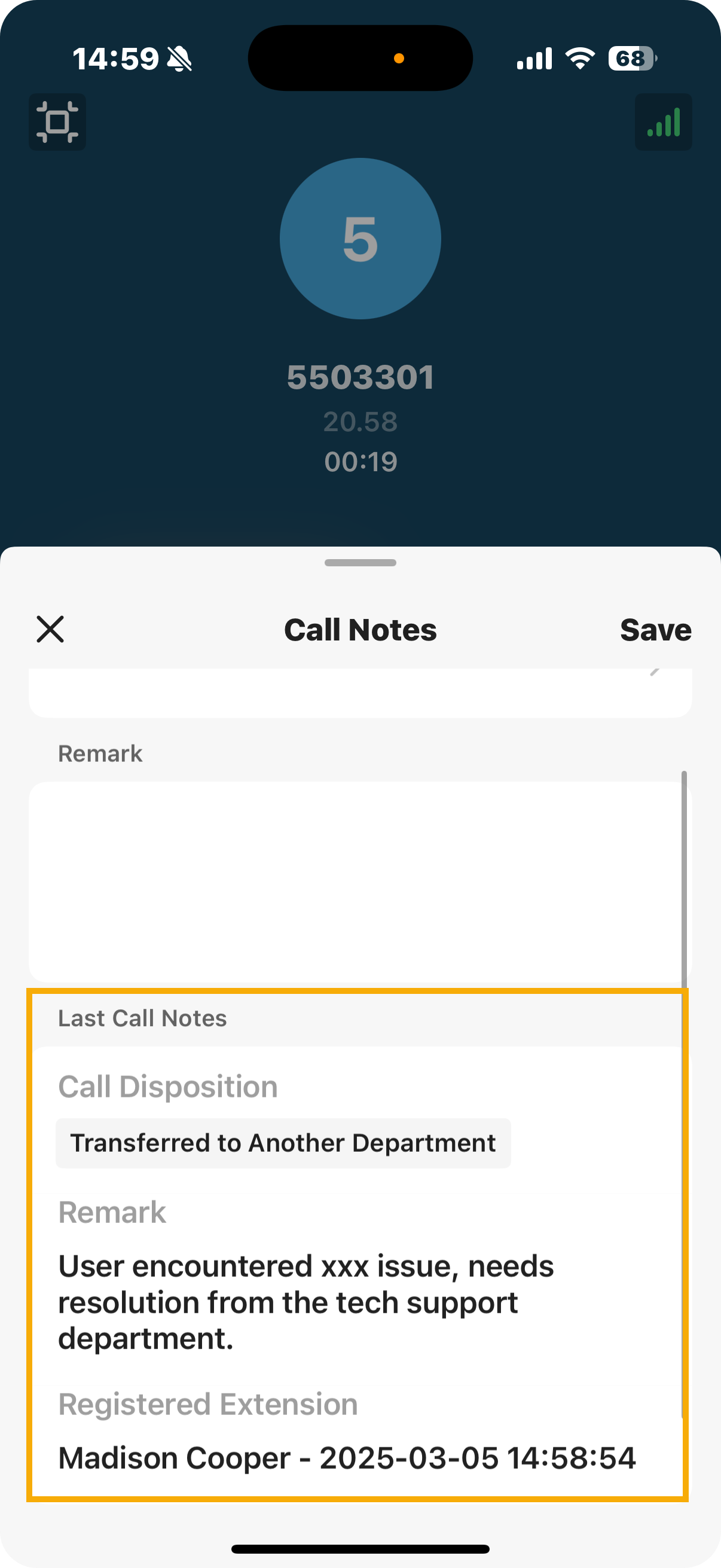Screen dimensions: 721x1568
Task: Close the Call Notes sheet
Action: click(x=50, y=629)
